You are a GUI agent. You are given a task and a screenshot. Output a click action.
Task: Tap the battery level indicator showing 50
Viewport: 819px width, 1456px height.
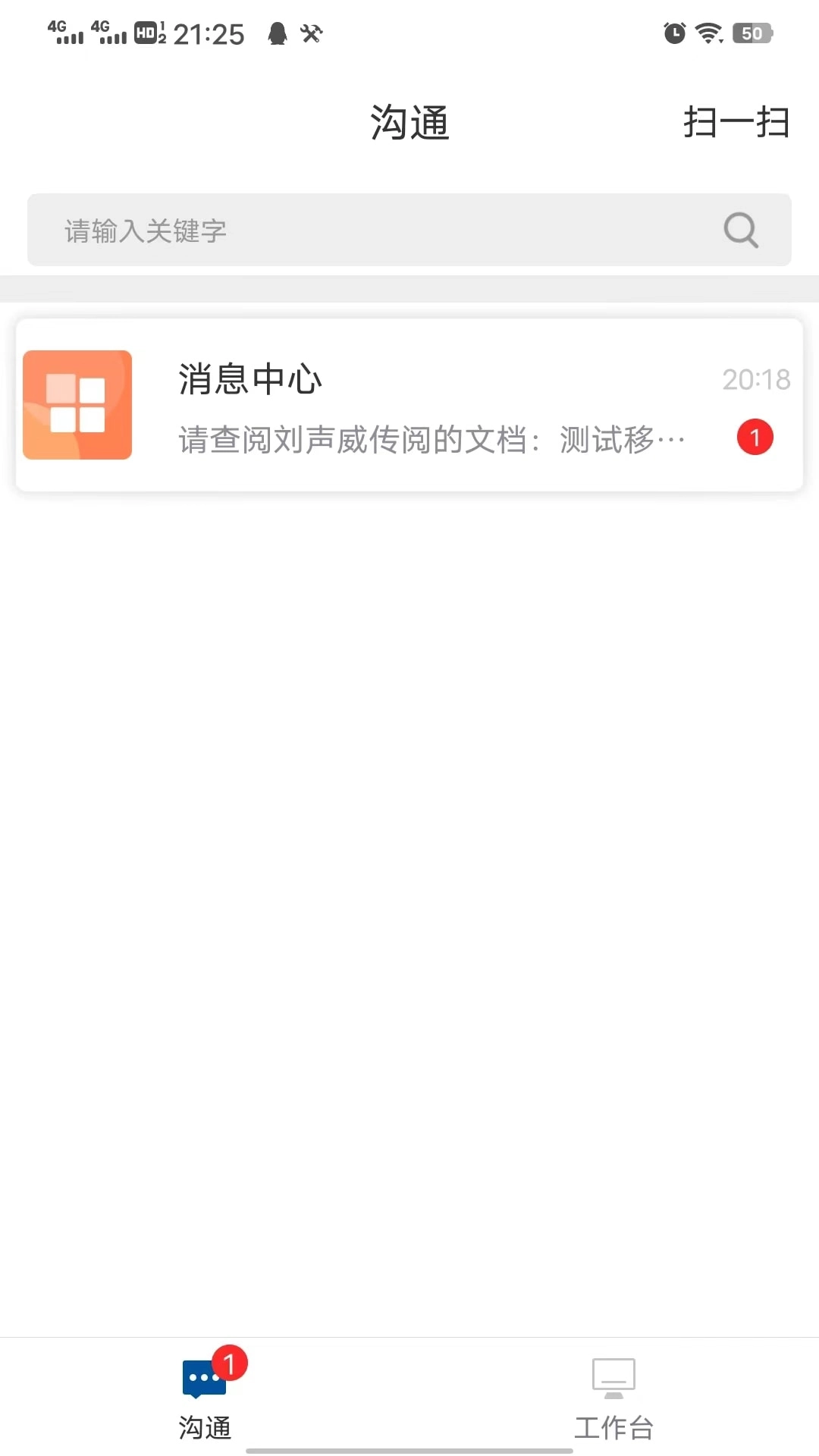coord(752,32)
